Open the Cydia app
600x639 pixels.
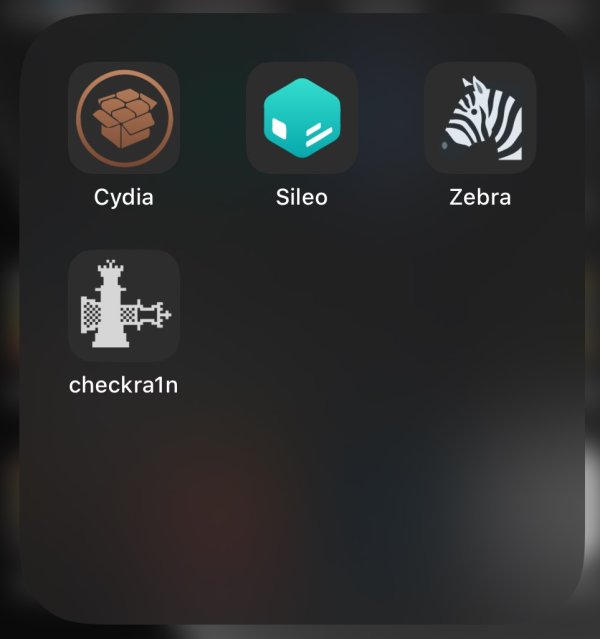124,119
